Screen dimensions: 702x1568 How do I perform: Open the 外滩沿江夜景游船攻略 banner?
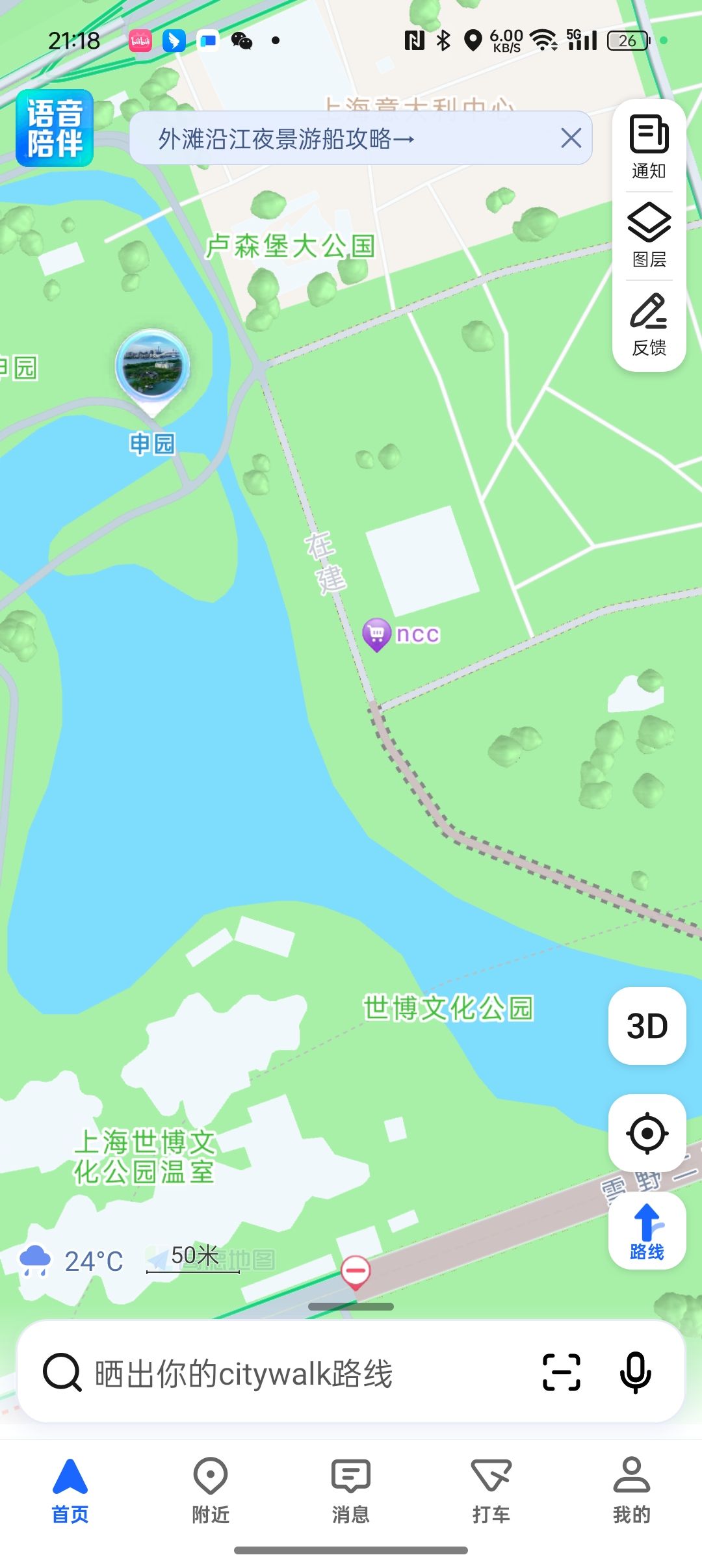[x=286, y=138]
